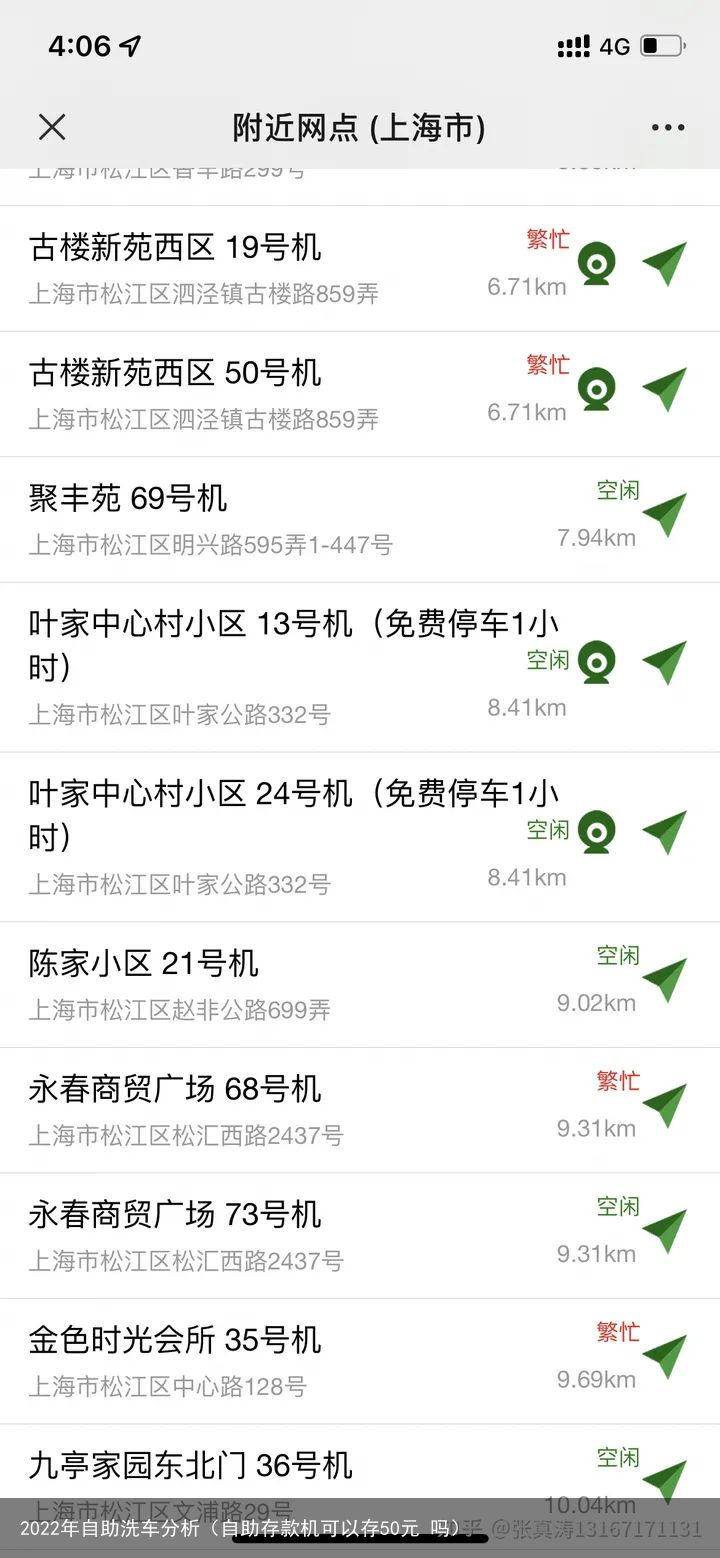Viewport: 720px width, 1558px height.
Task: View camera for 叶家中心村小区 13号机
Action: point(597,662)
